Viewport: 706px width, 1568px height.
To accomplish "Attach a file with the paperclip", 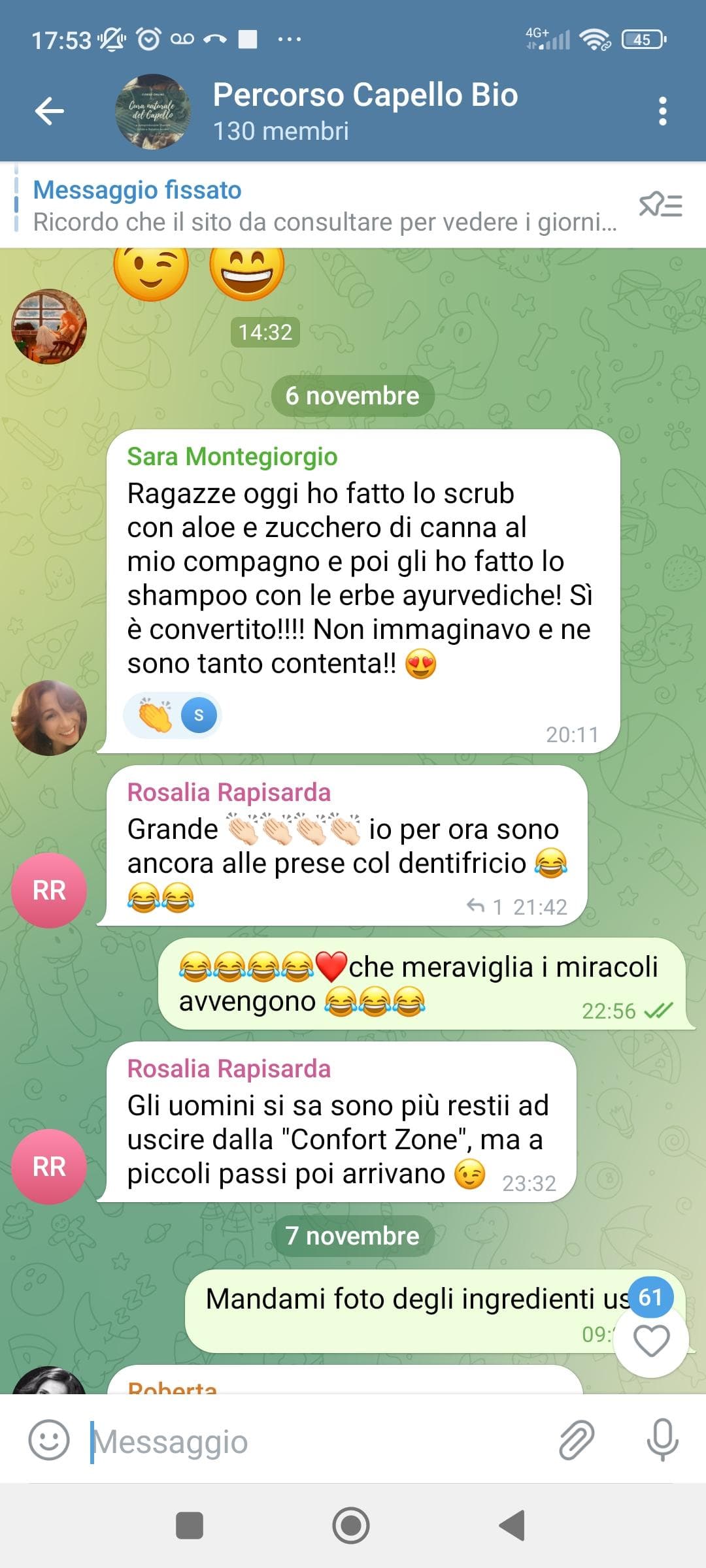I will (x=577, y=1440).
